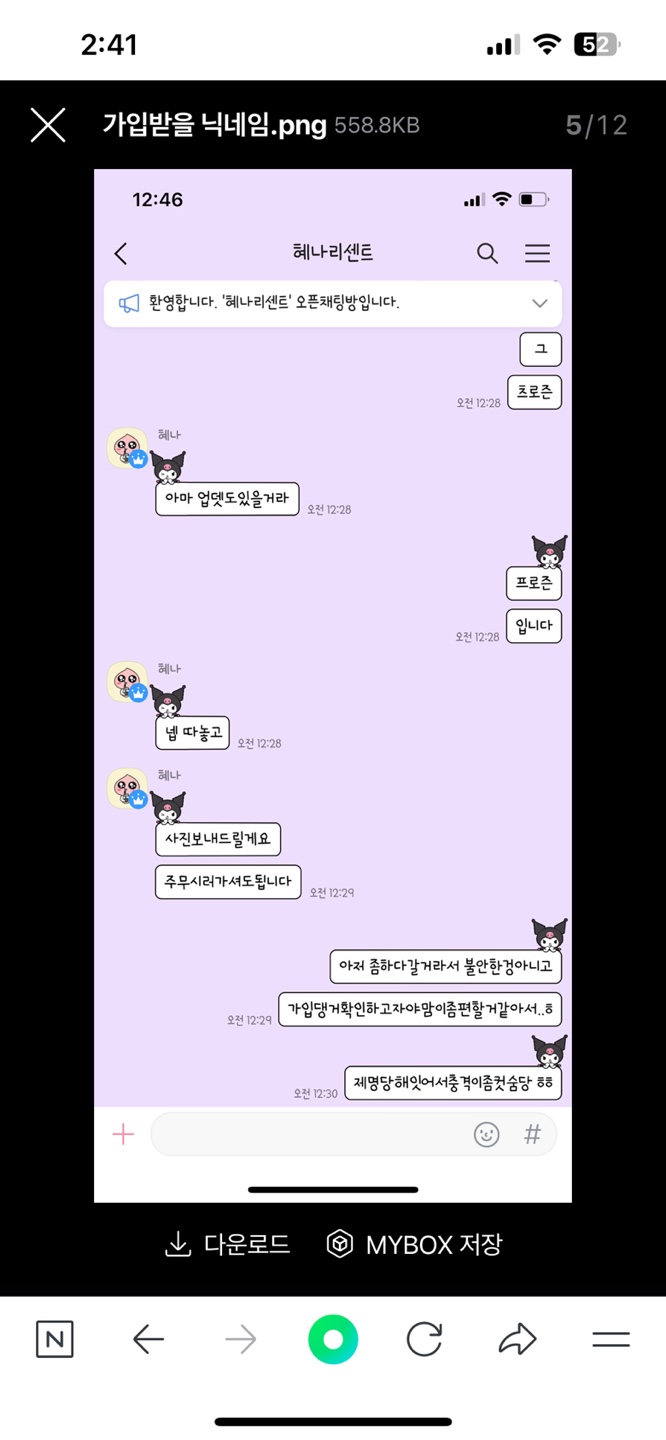
Task: Tap the 다운로드 download button
Action: pyautogui.click(x=228, y=1244)
